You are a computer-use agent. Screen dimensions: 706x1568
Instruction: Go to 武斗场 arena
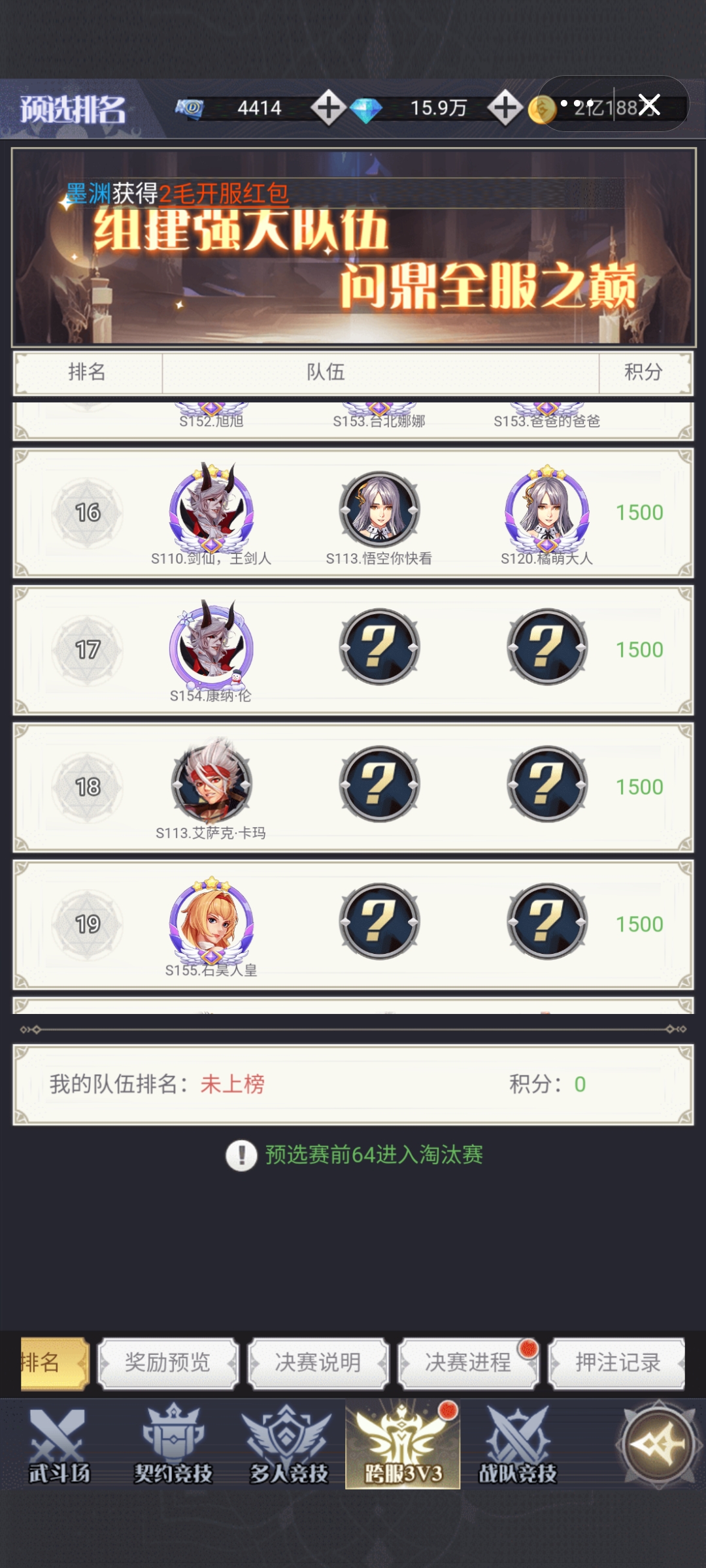pyautogui.click(x=59, y=1445)
